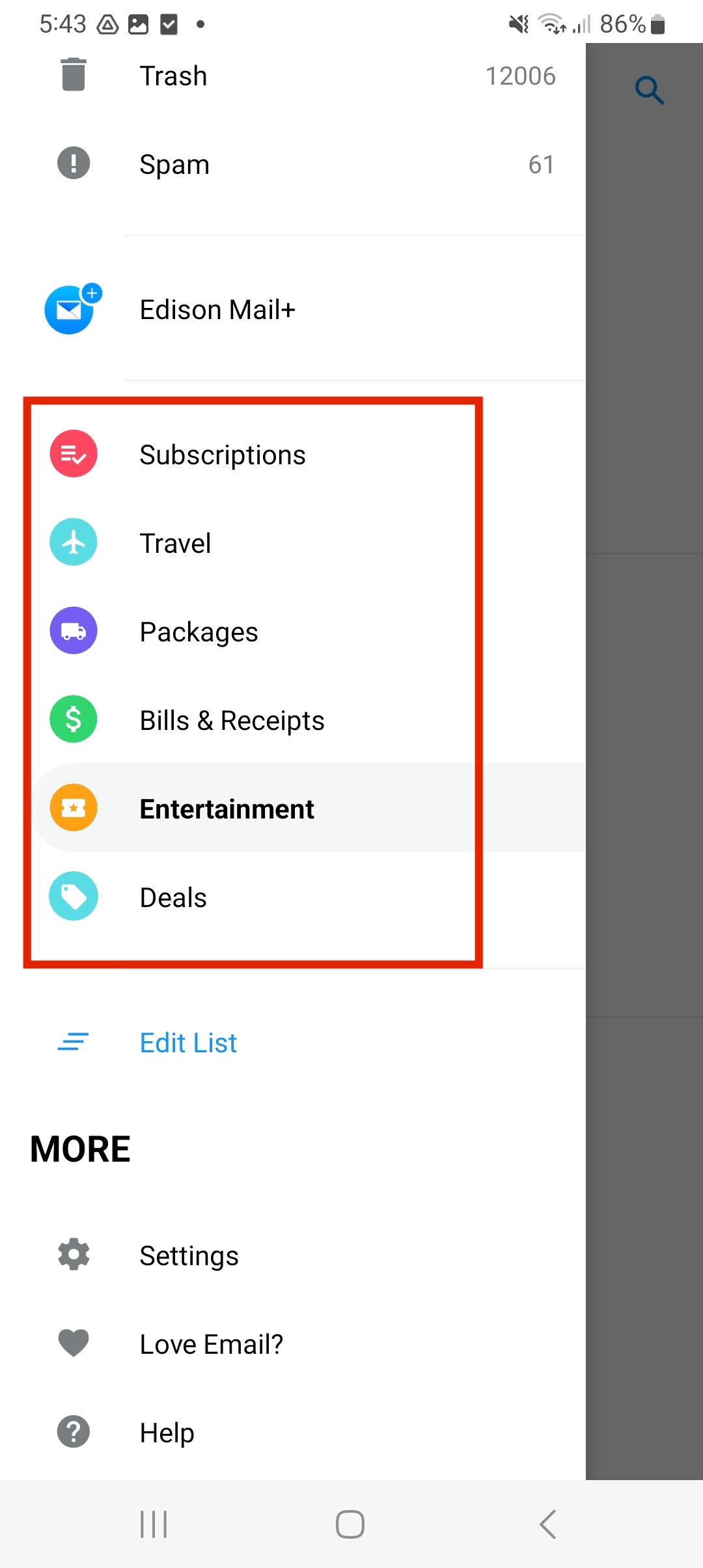Open Packages
Screen dimensions: 703x1568
(293, 631)
